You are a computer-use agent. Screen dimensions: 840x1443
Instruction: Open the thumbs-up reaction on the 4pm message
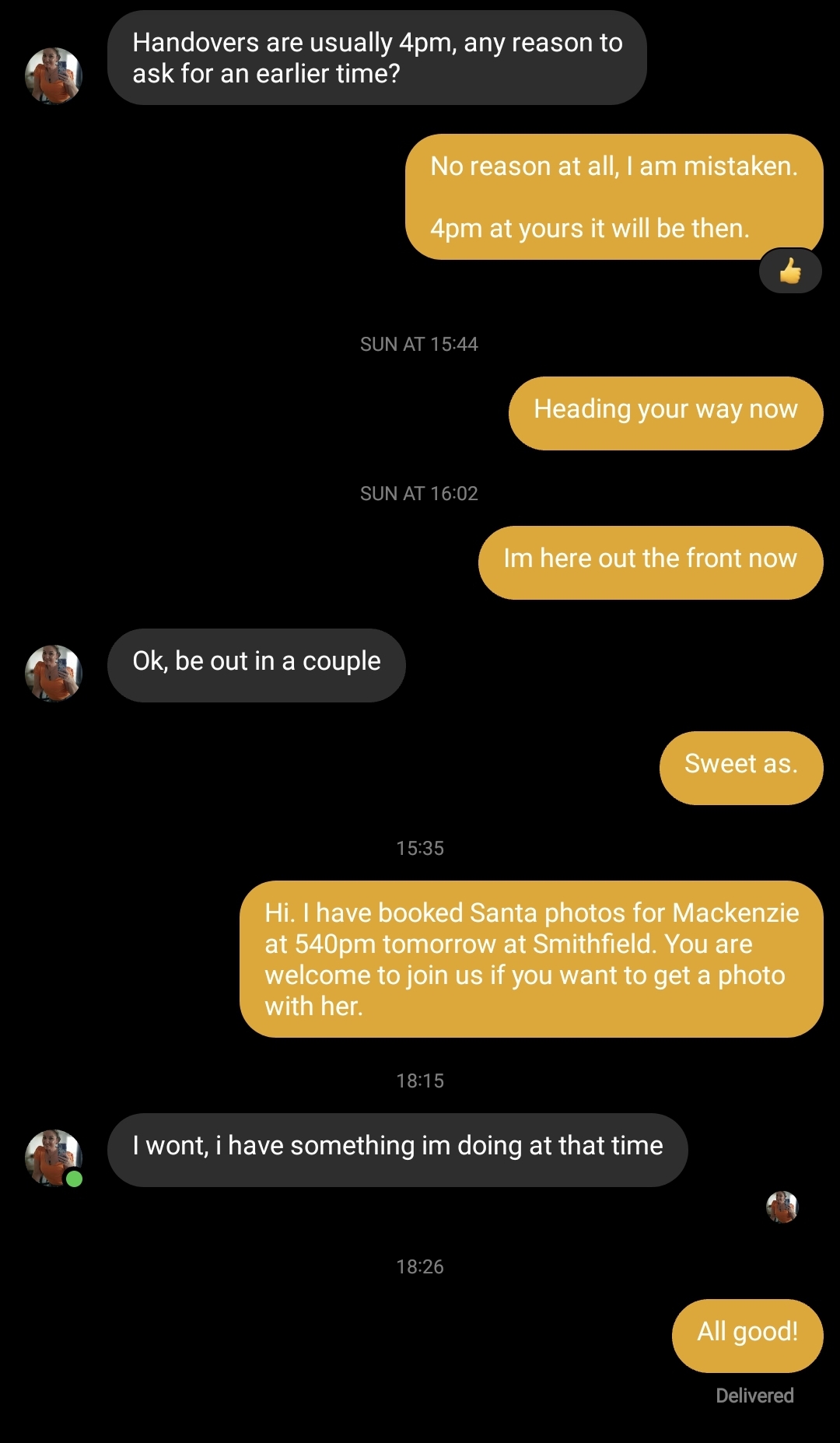coord(790,271)
